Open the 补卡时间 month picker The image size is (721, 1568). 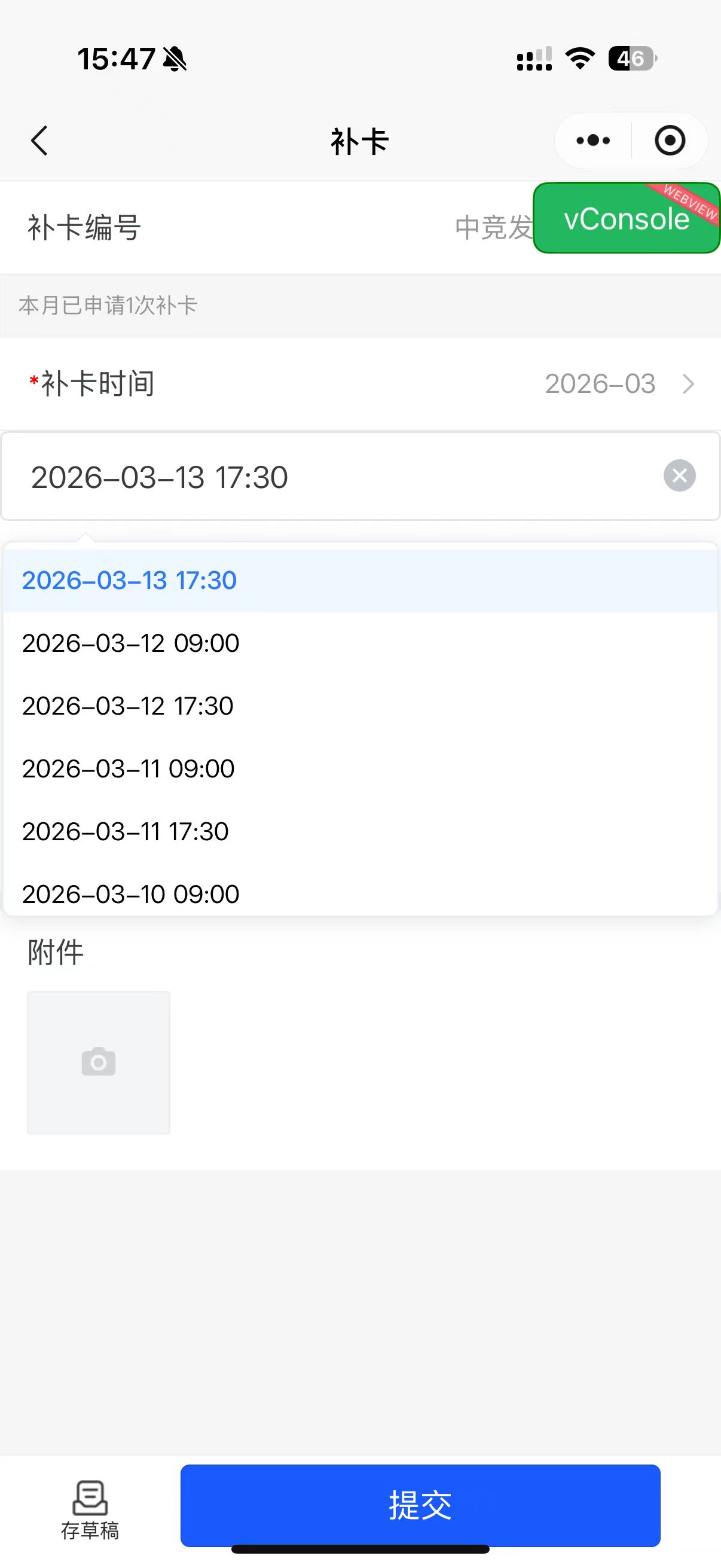tap(618, 384)
